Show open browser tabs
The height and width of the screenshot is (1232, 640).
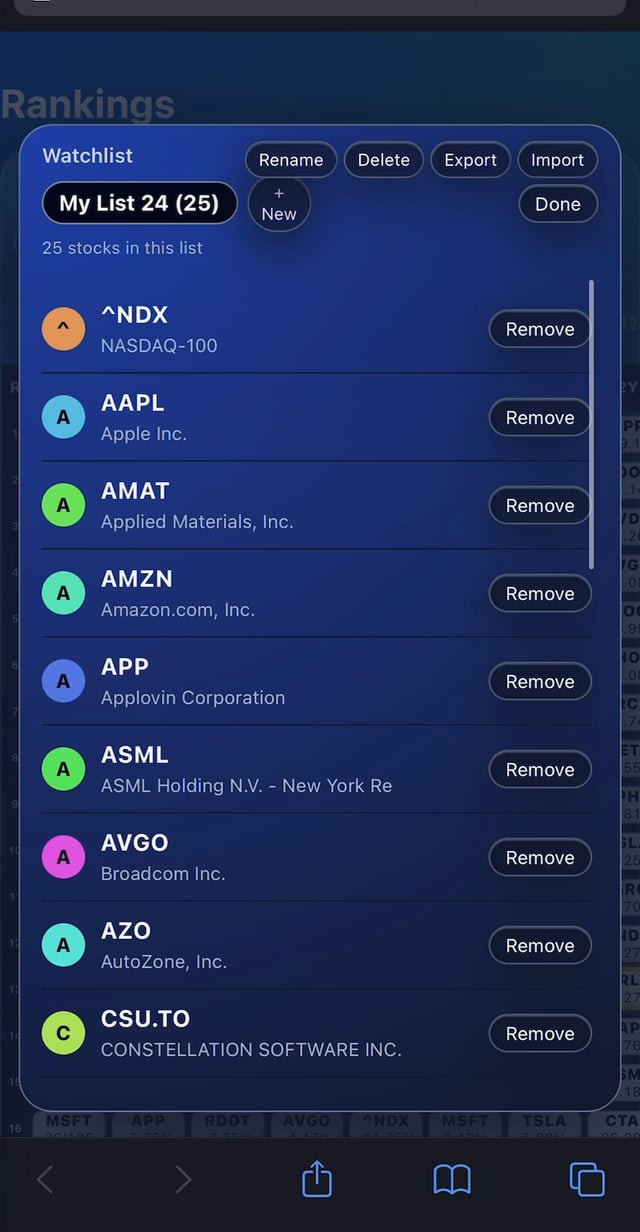click(587, 1179)
